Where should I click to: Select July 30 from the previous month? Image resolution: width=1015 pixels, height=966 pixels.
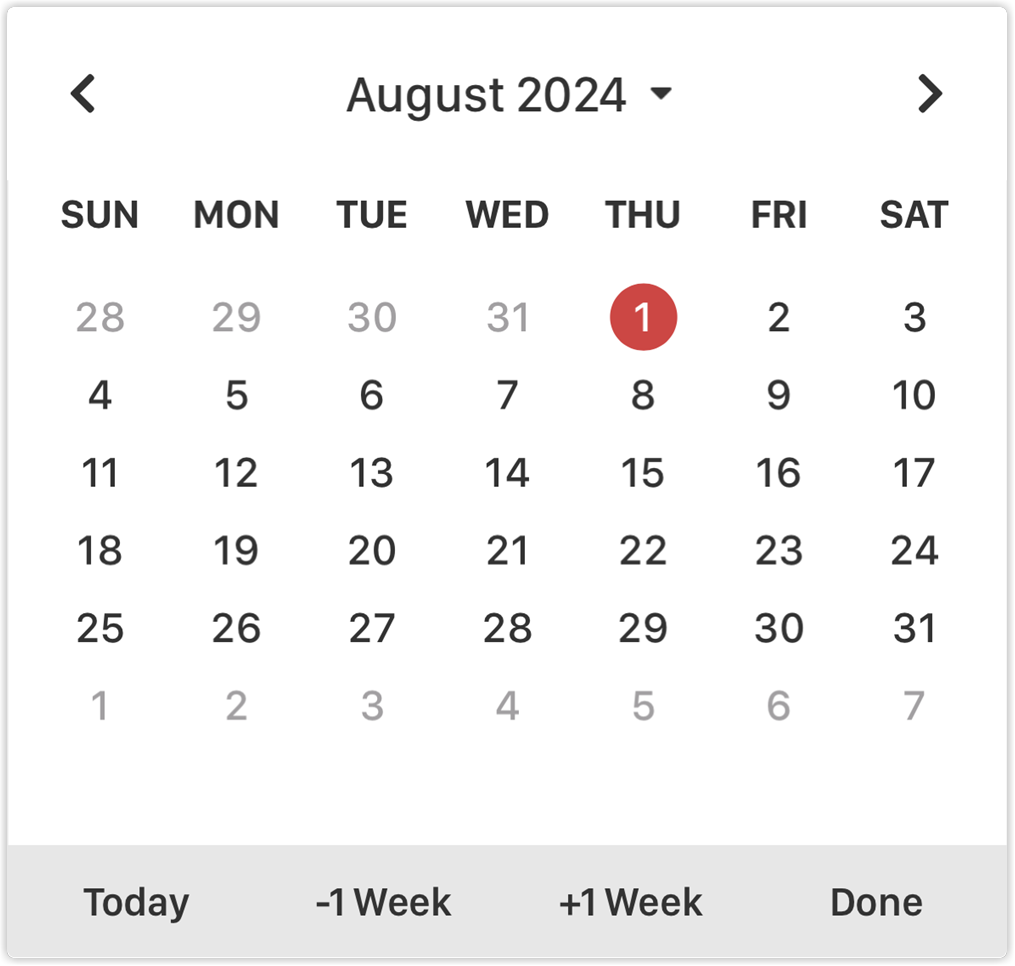pyautogui.click(x=372, y=318)
